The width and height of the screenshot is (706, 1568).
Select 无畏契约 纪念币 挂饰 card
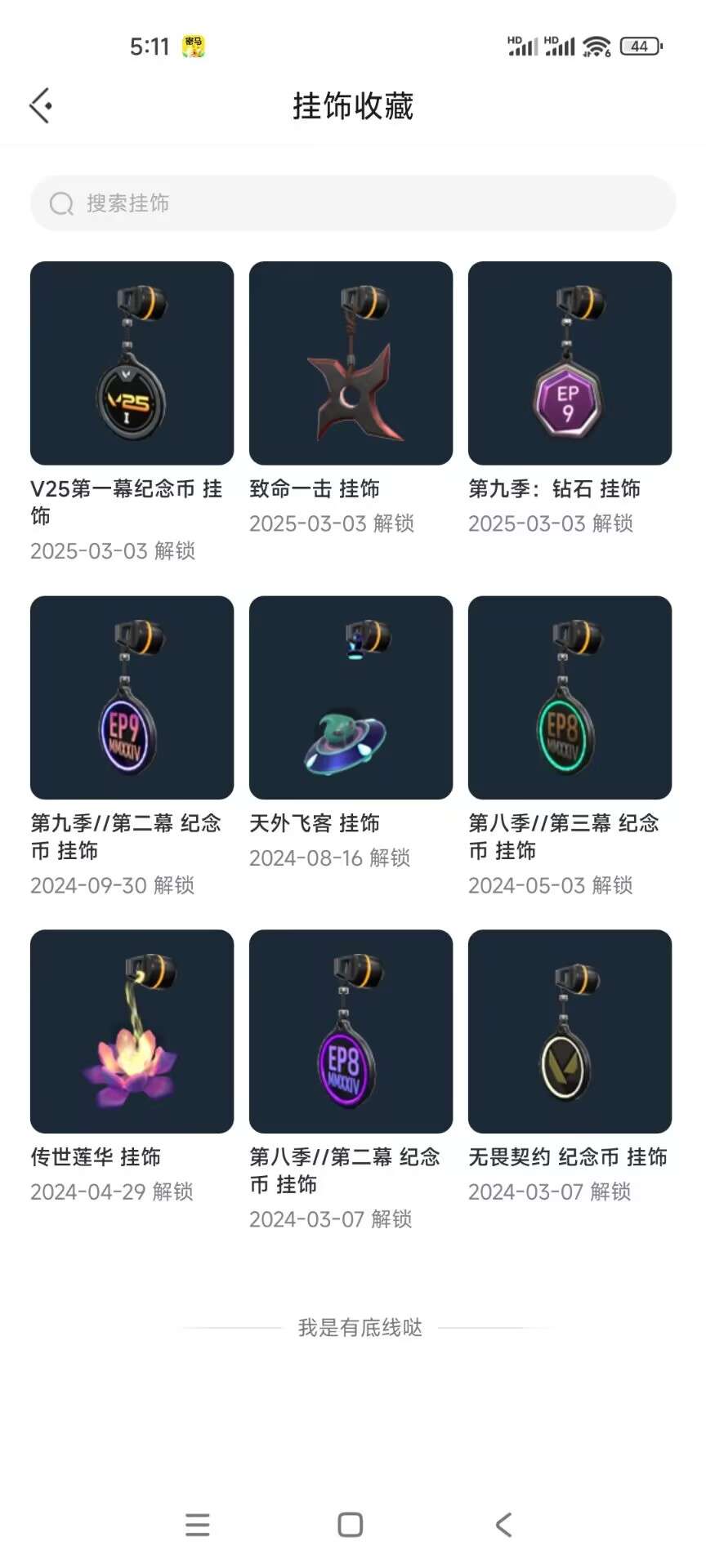(x=570, y=1031)
